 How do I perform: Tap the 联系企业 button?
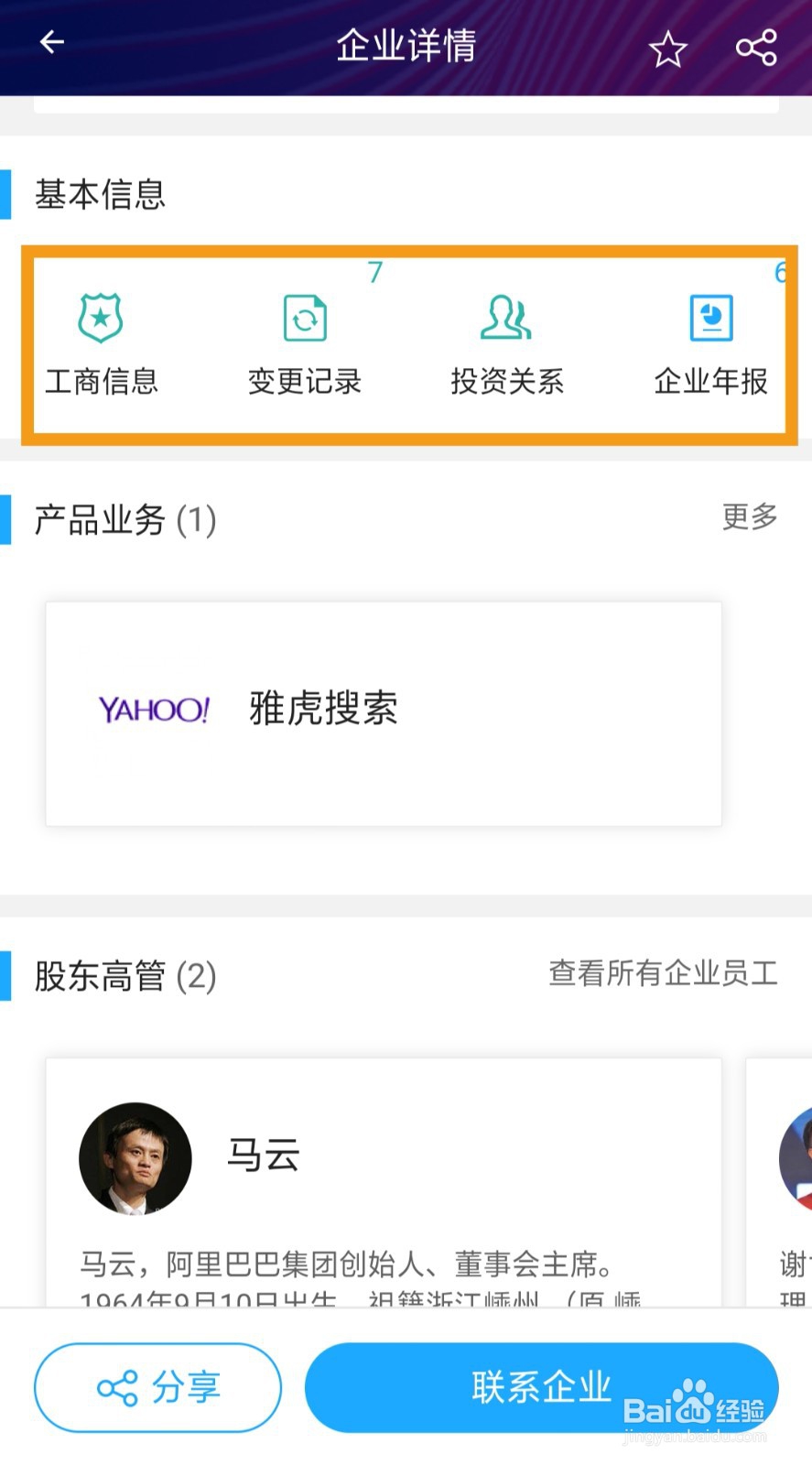coord(542,1386)
